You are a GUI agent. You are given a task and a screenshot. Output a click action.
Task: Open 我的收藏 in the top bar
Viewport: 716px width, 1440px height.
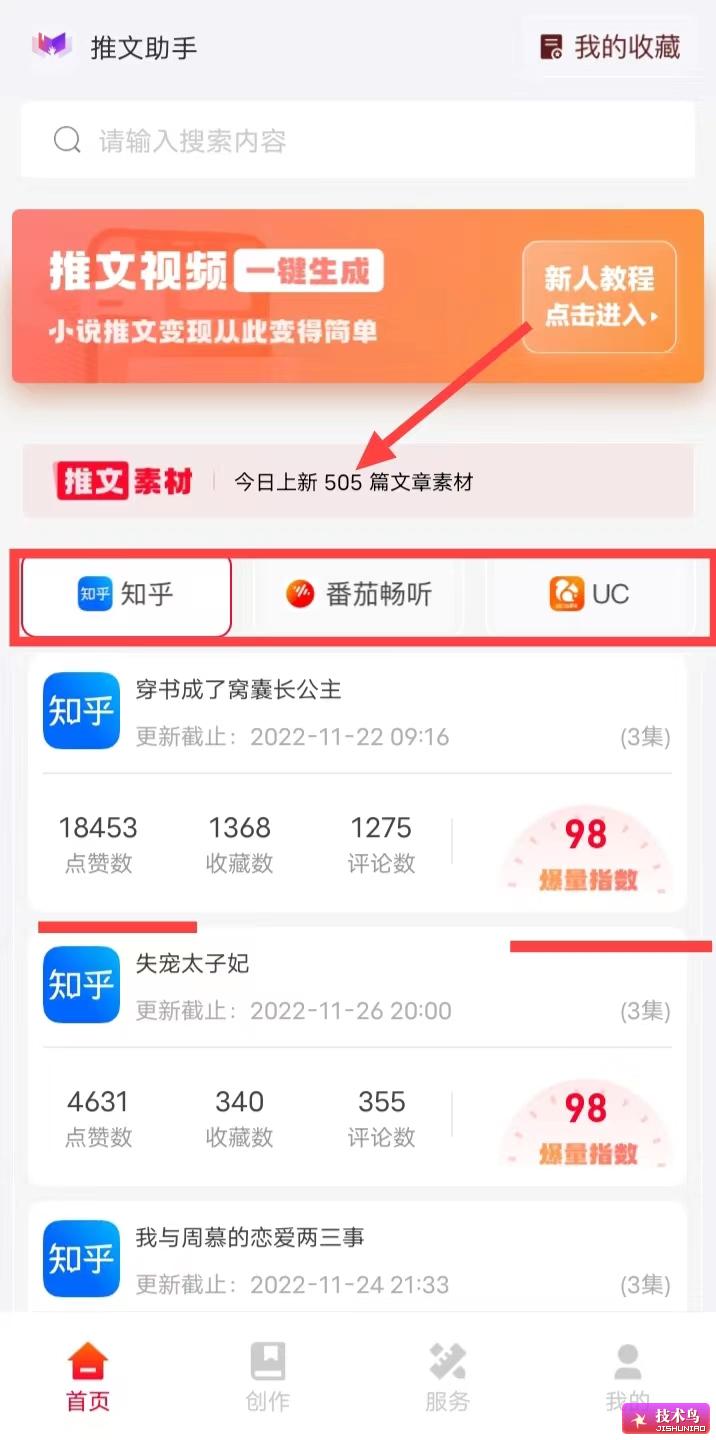tap(610, 47)
